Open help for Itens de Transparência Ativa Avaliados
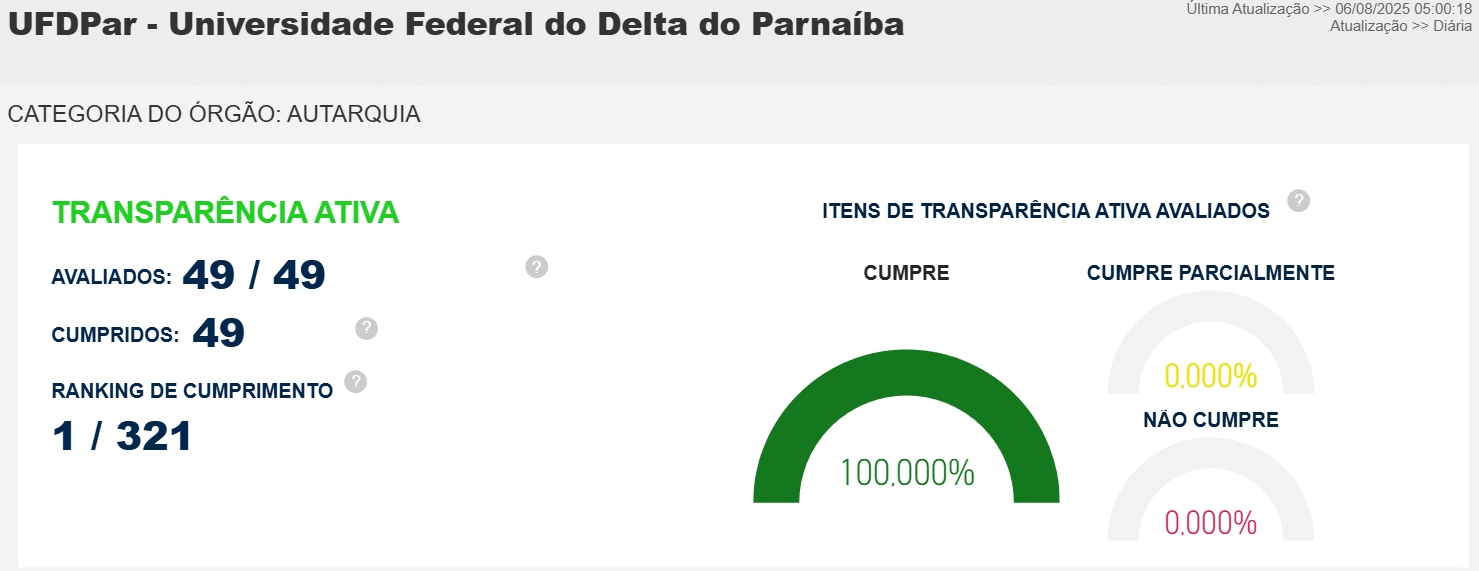 (1298, 200)
